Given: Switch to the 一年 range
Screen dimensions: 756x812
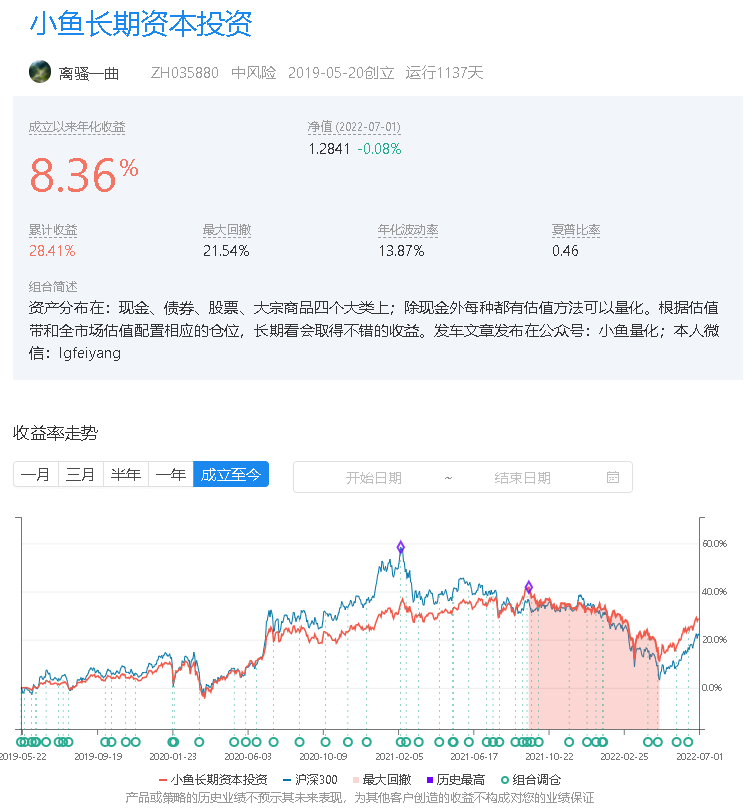Looking at the screenshot, I should pyautogui.click(x=171, y=474).
